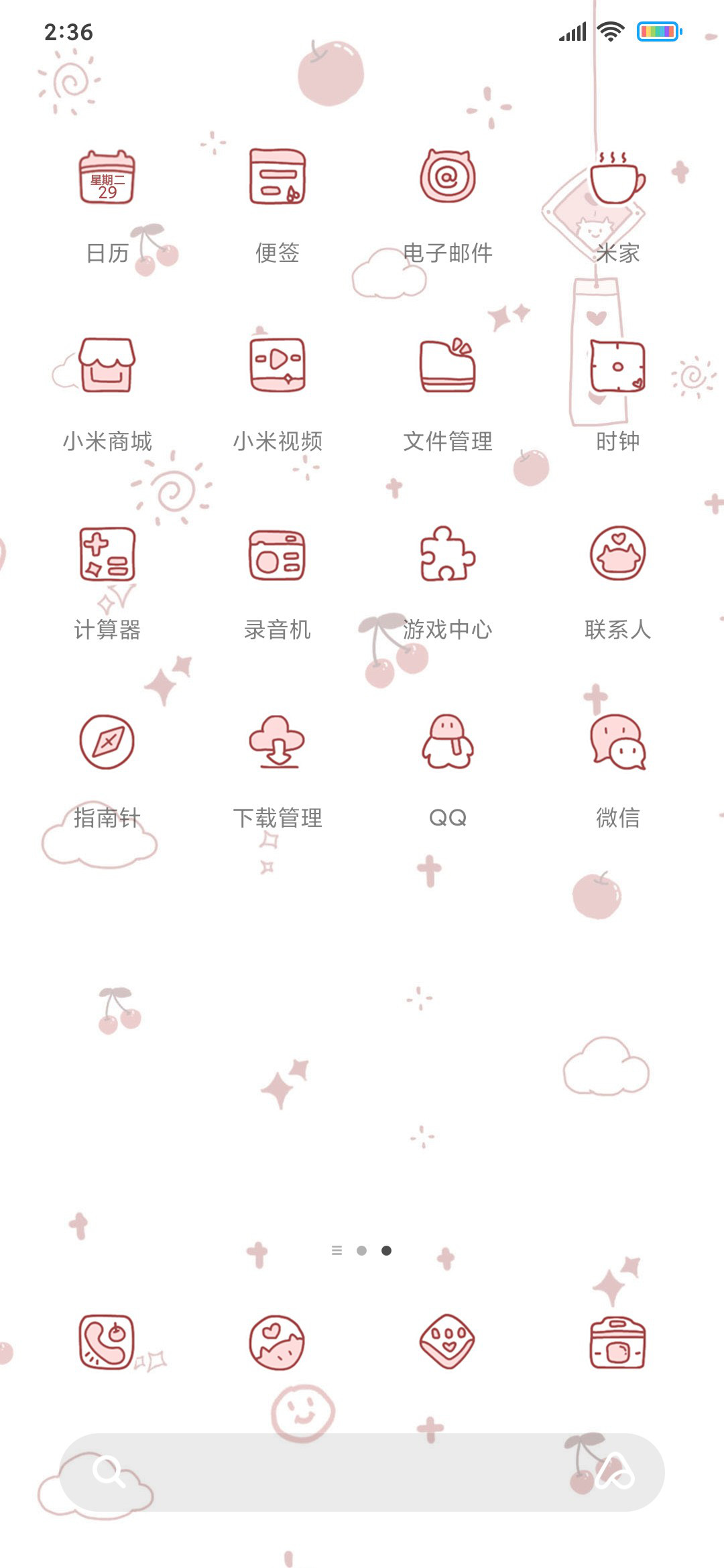The width and height of the screenshot is (724, 1568).
Task: Open the camera app in the dock
Action: (x=617, y=1343)
